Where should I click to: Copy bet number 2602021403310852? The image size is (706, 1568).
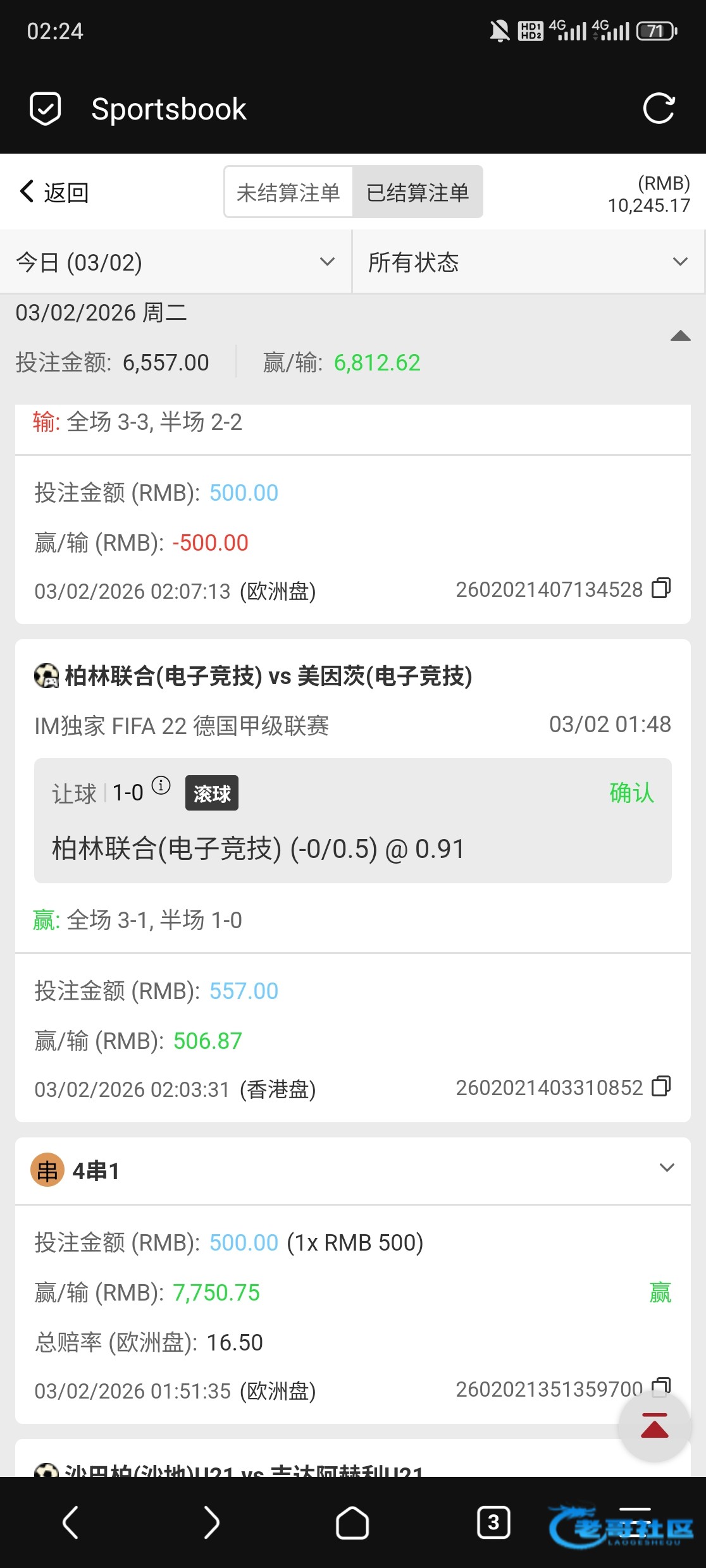pos(662,1086)
